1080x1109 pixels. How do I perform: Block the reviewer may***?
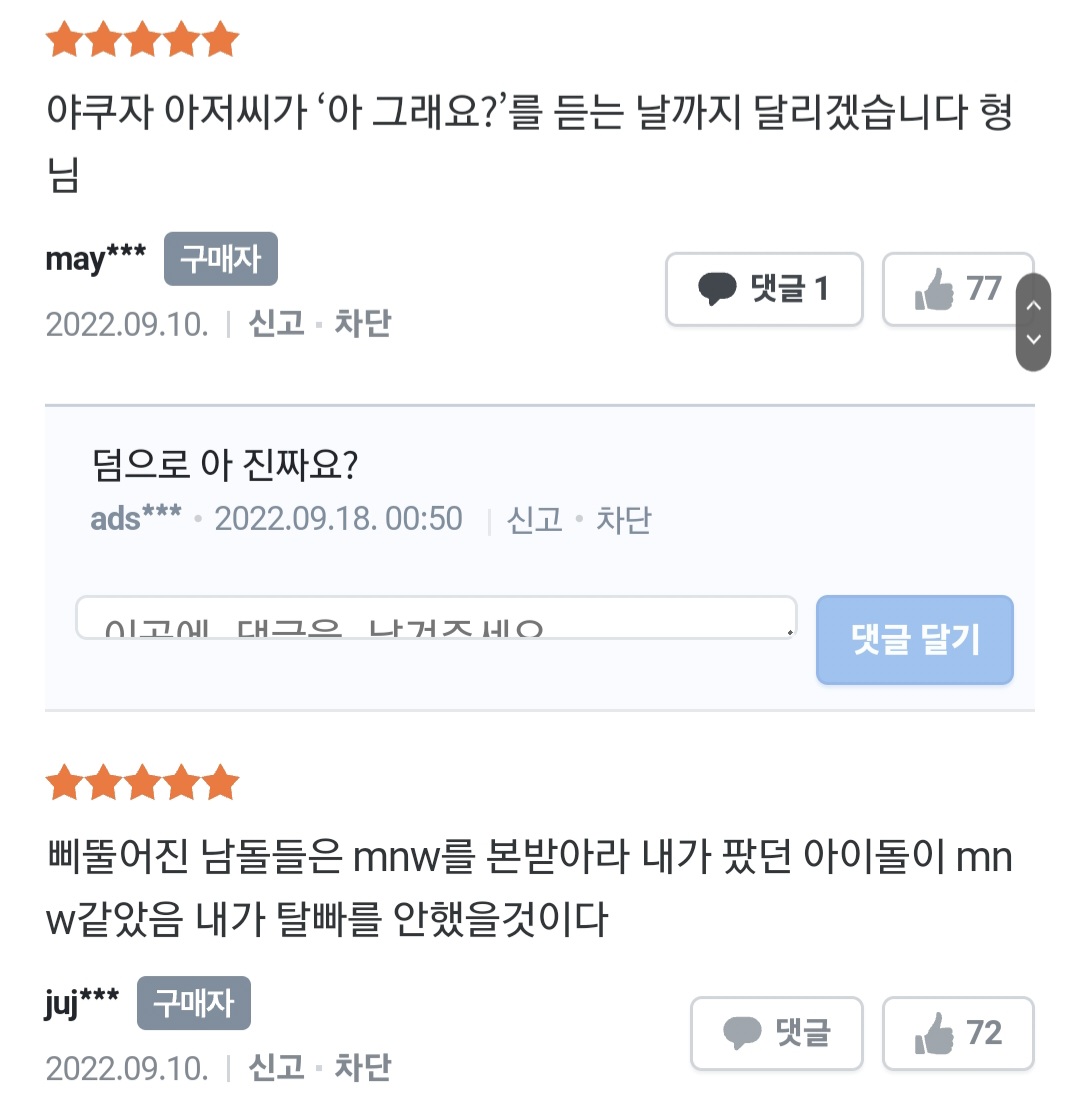(362, 324)
